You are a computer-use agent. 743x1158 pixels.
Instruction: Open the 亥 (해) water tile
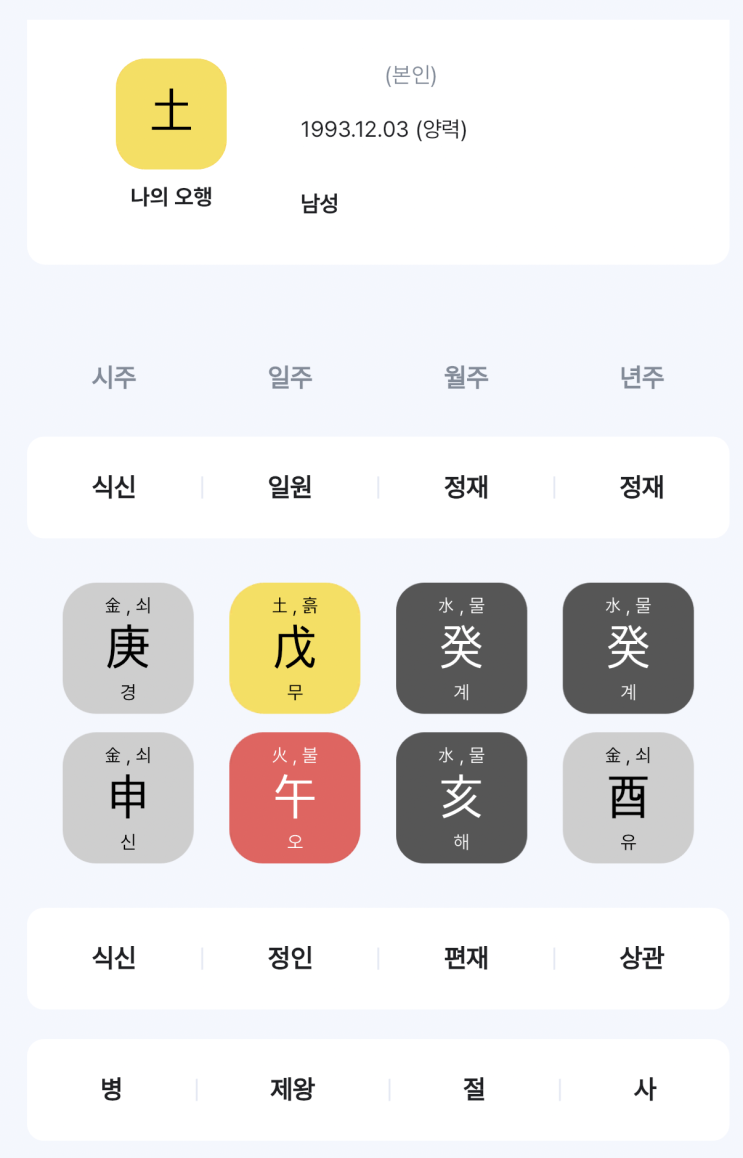(x=462, y=798)
